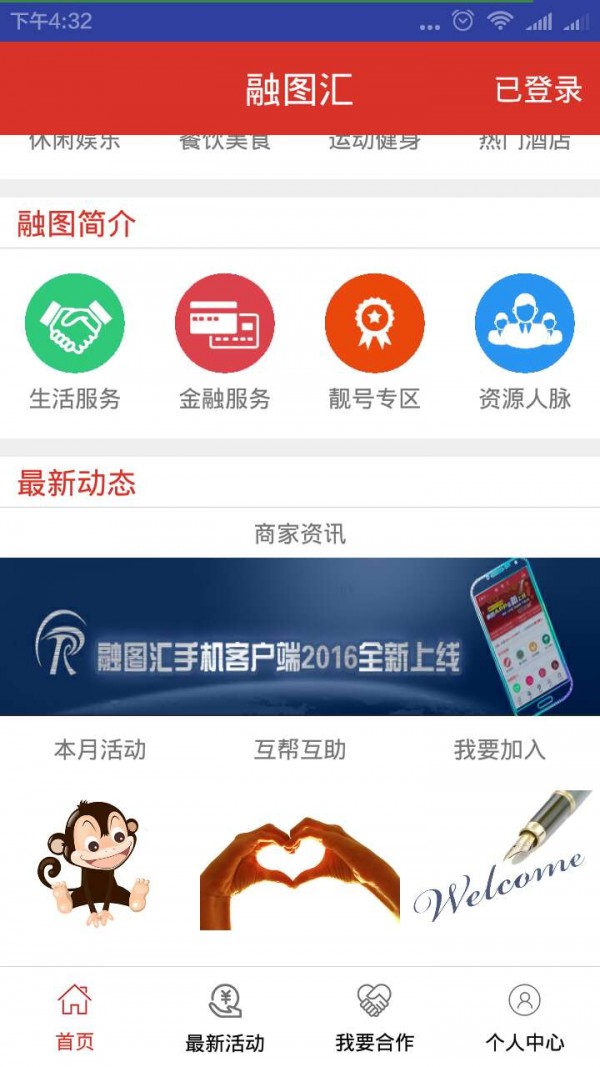
Task: Open the 融图汇手机客户端 2016 banner
Action: click(x=300, y=637)
